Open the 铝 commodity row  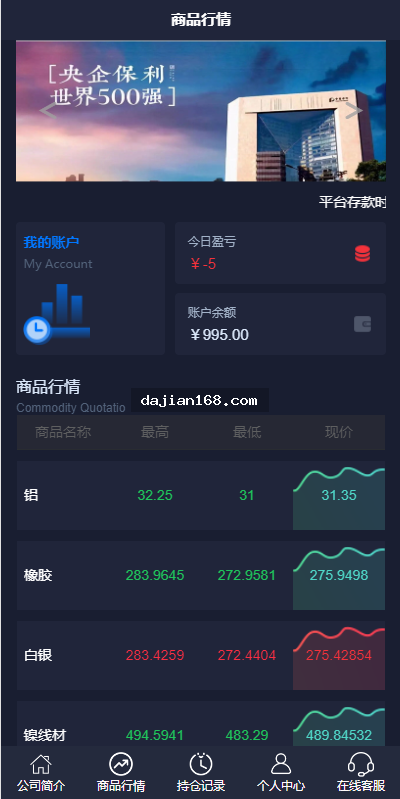coord(201,495)
